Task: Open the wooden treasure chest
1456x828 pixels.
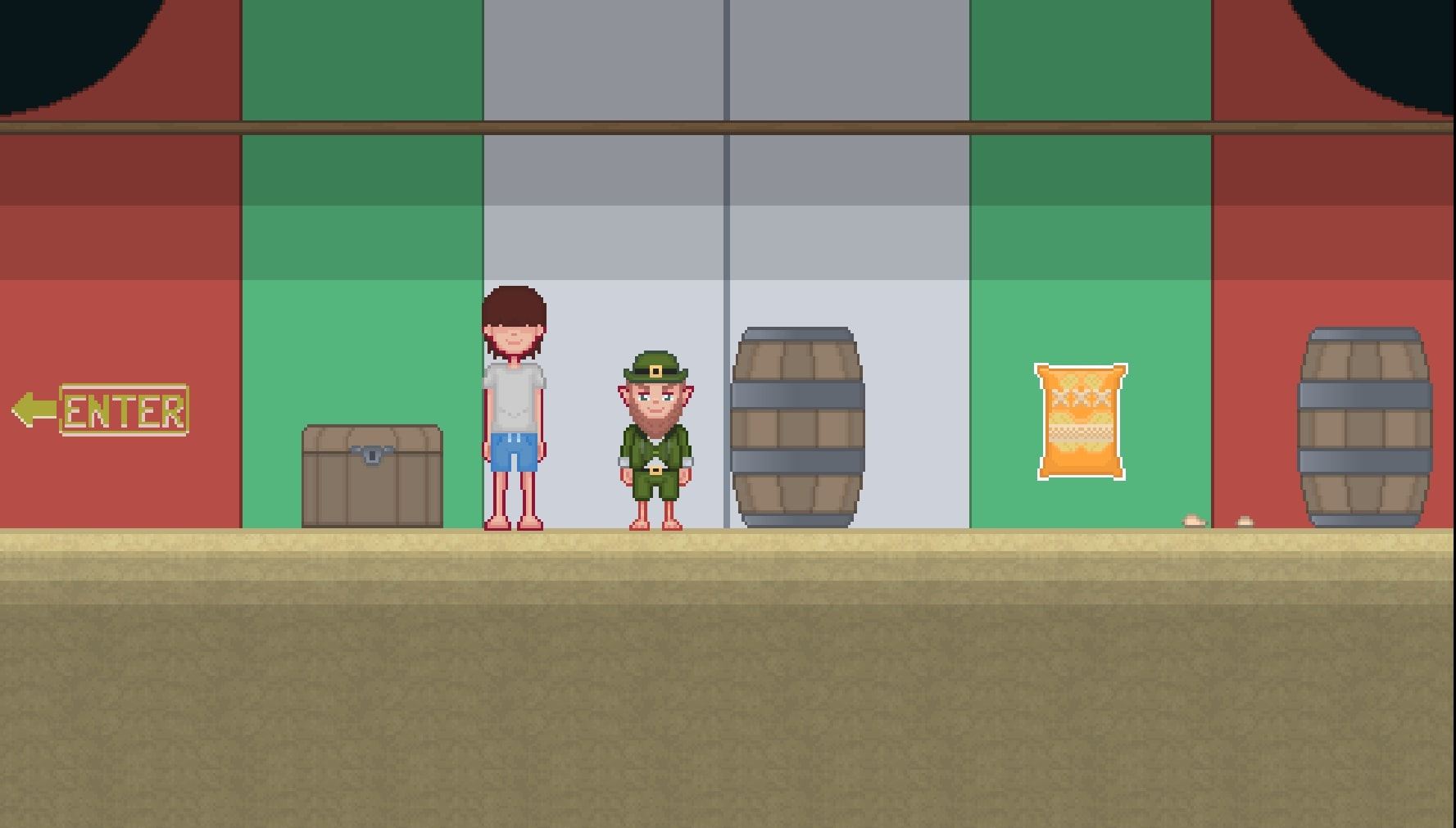Action: pyautogui.click(x=372, y=476)
